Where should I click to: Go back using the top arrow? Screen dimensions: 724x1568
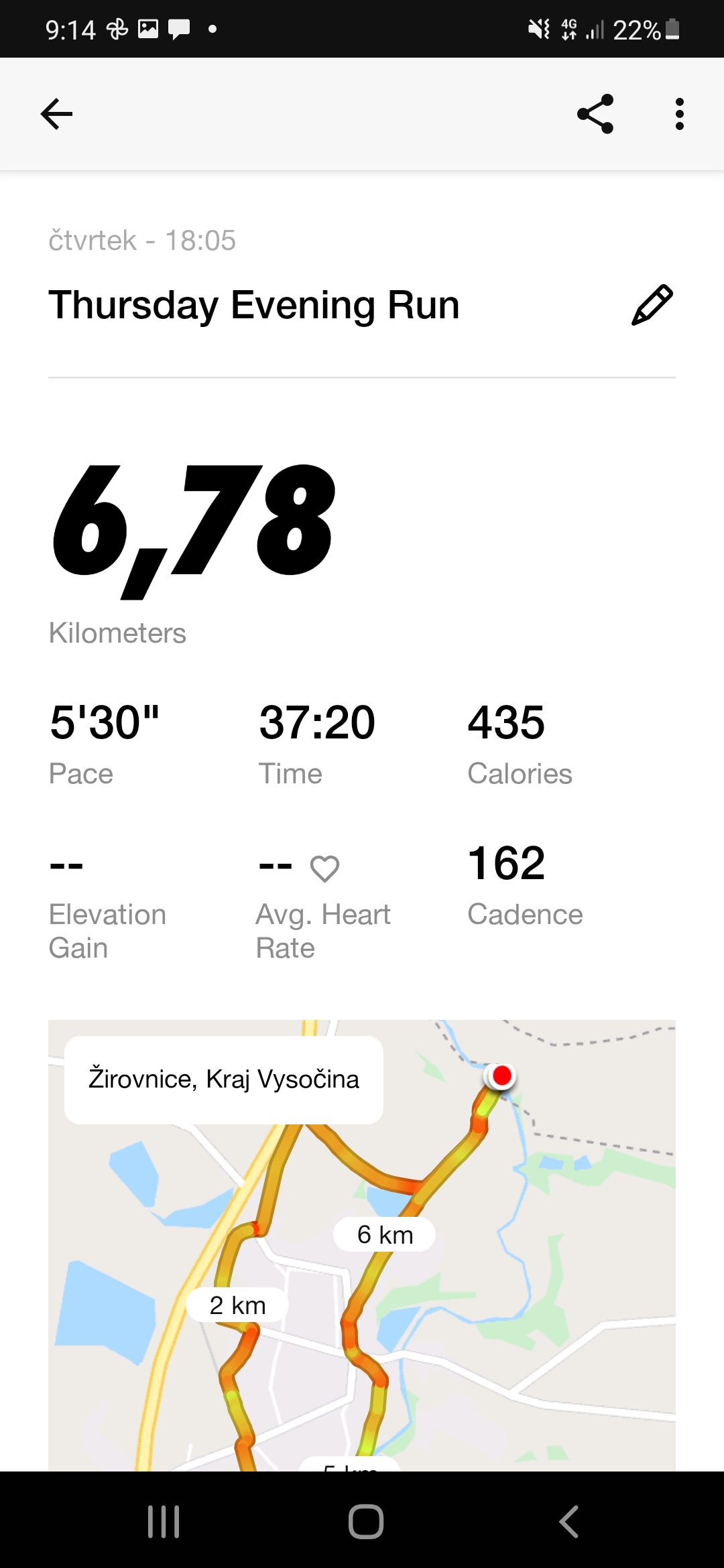(x=56, y=114)
